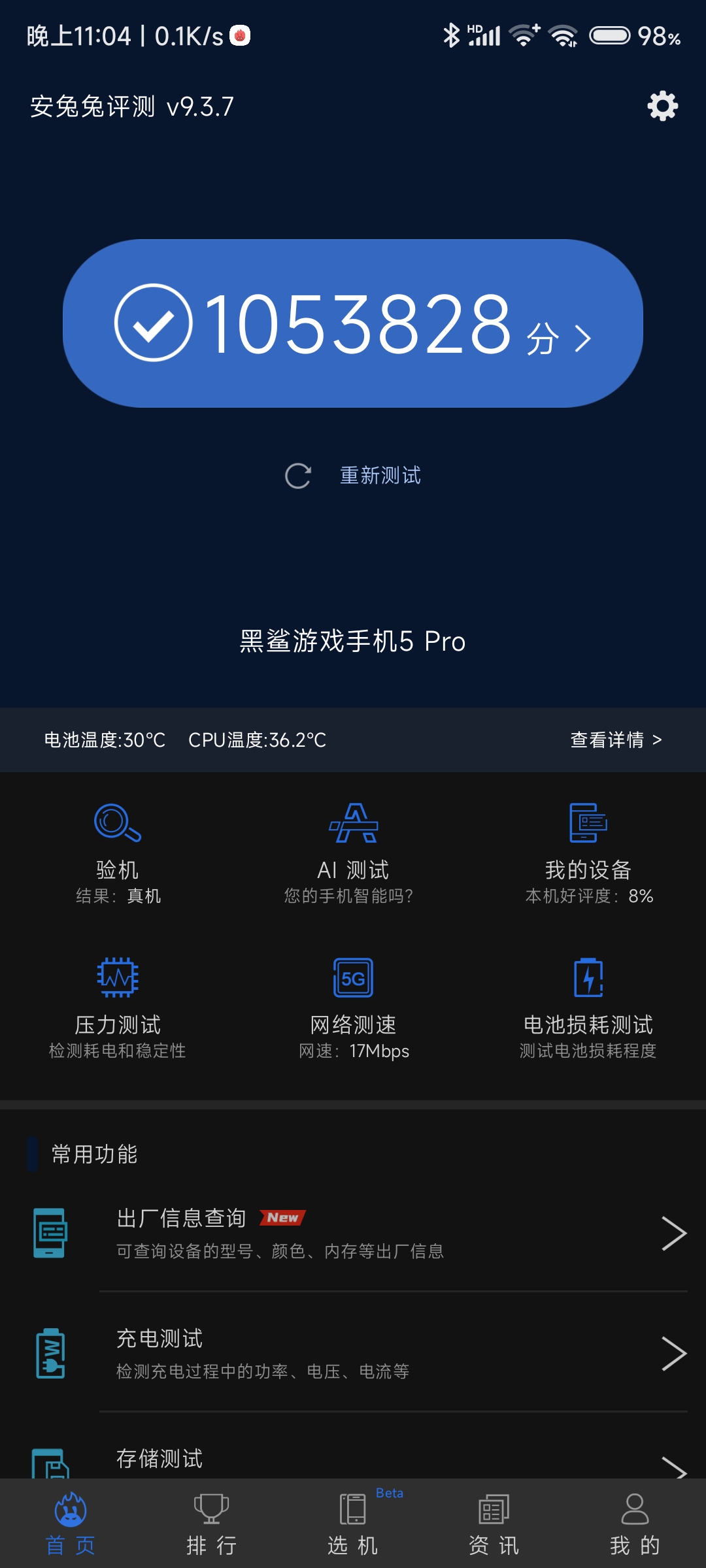Open the 验机 device verification tool

118,853
